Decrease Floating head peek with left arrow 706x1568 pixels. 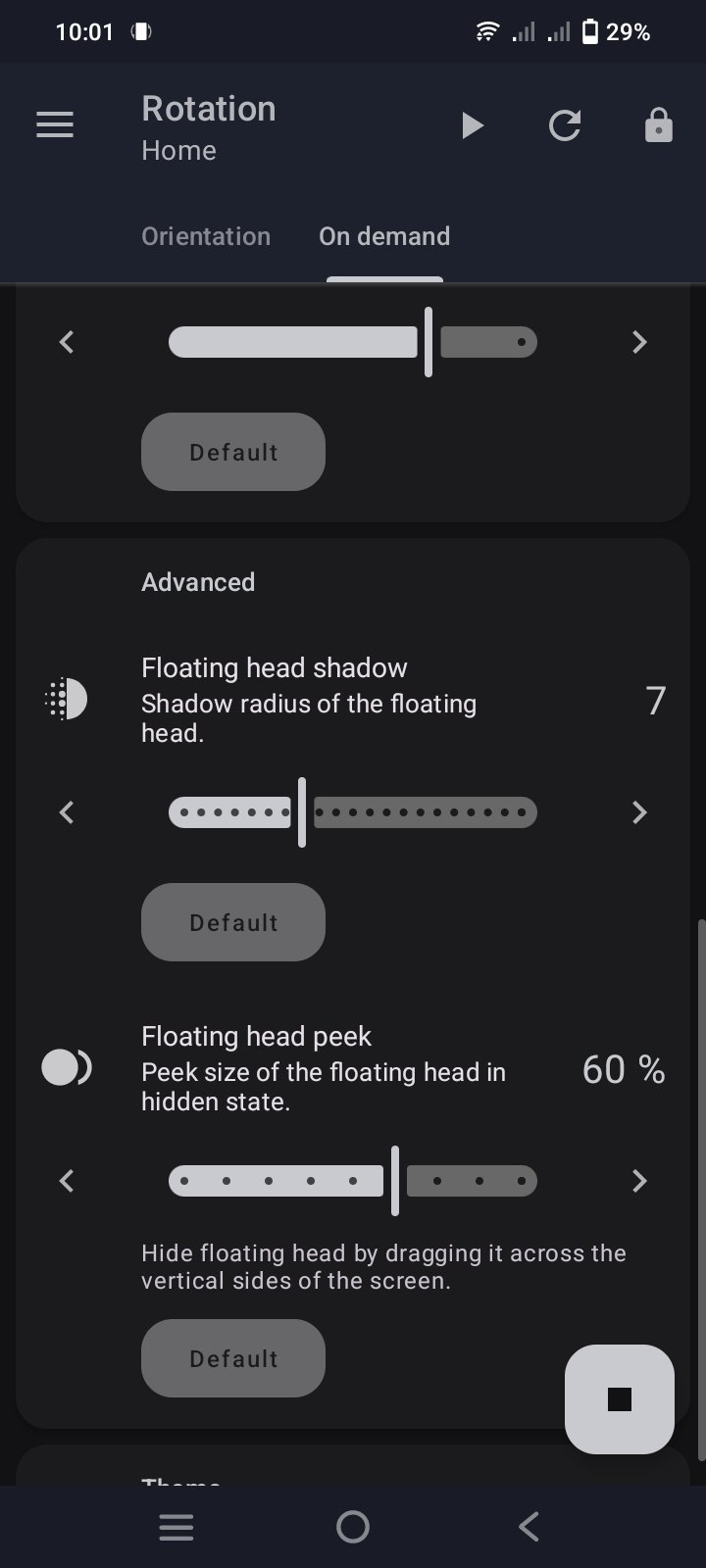67,1181
